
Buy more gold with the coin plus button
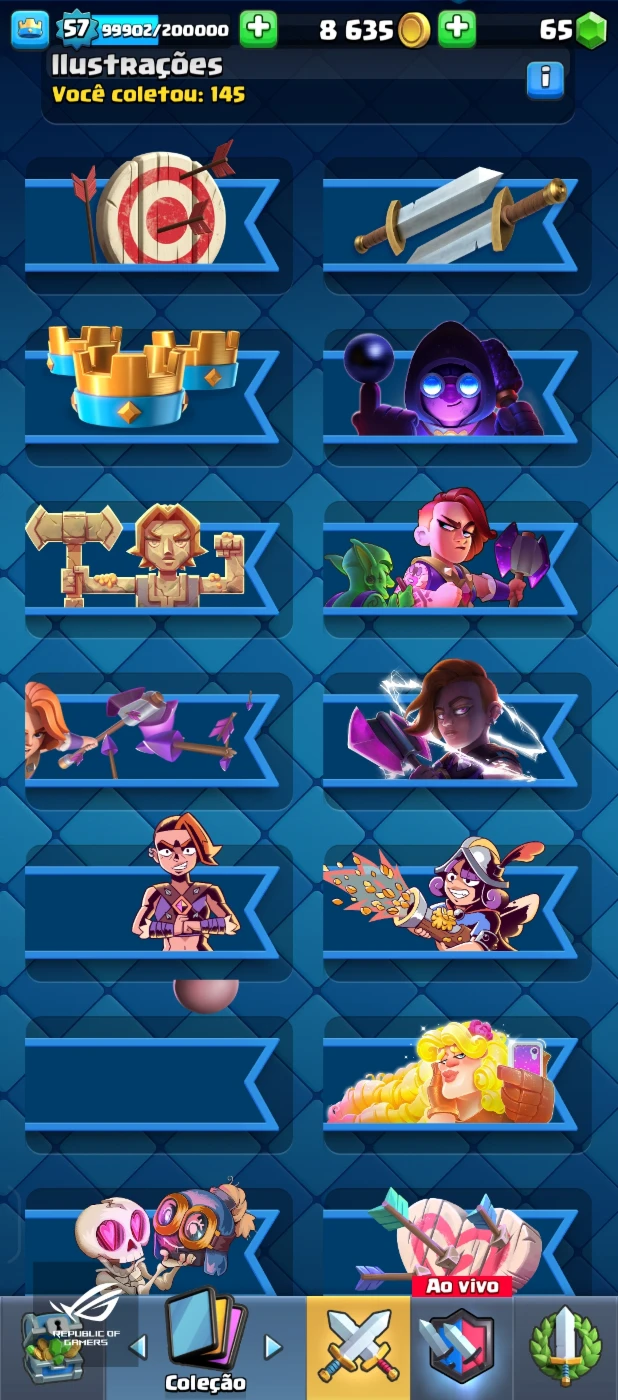tap(457, 29)
